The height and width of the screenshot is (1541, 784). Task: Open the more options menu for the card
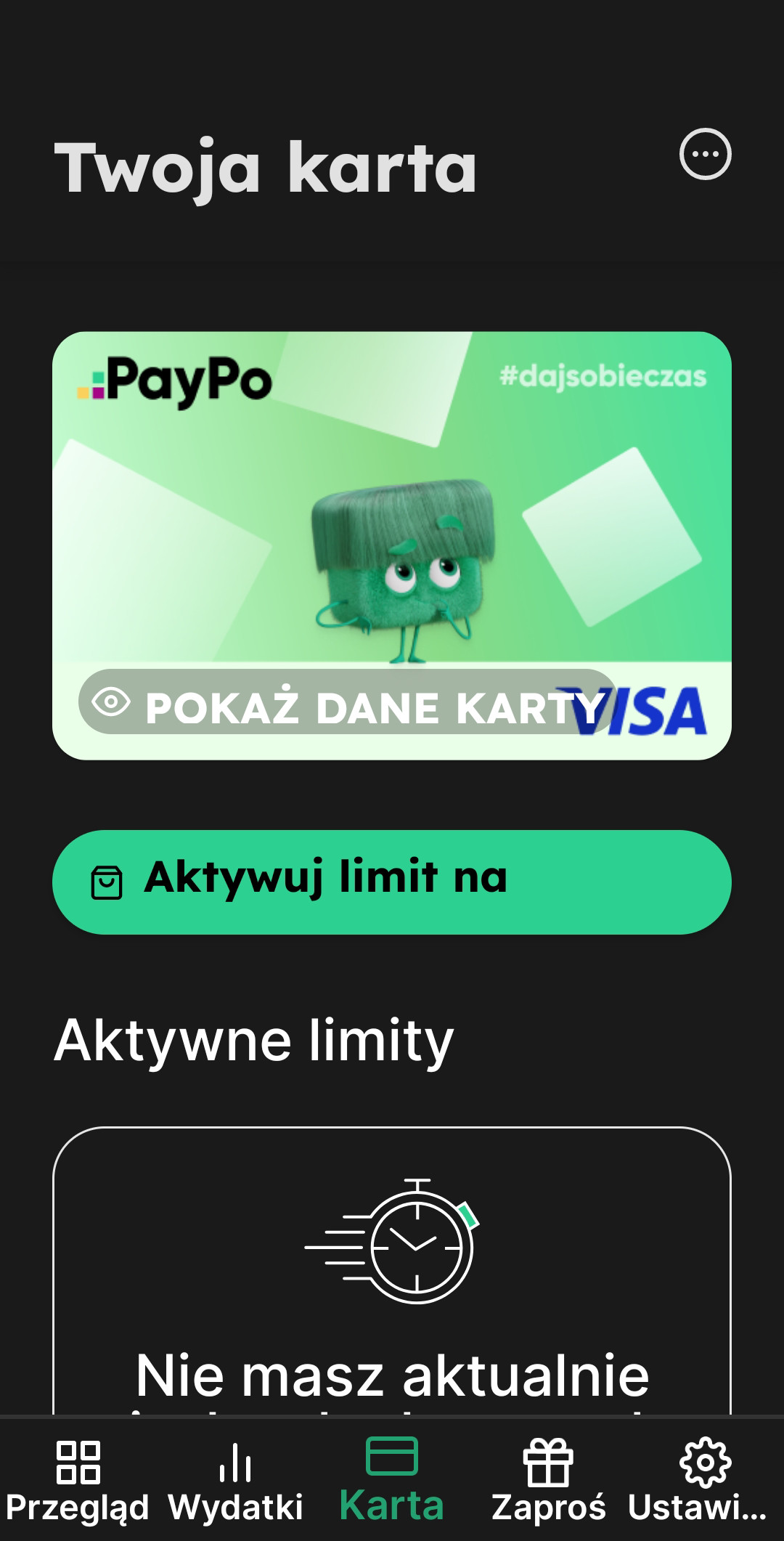(x=705, y=154)
